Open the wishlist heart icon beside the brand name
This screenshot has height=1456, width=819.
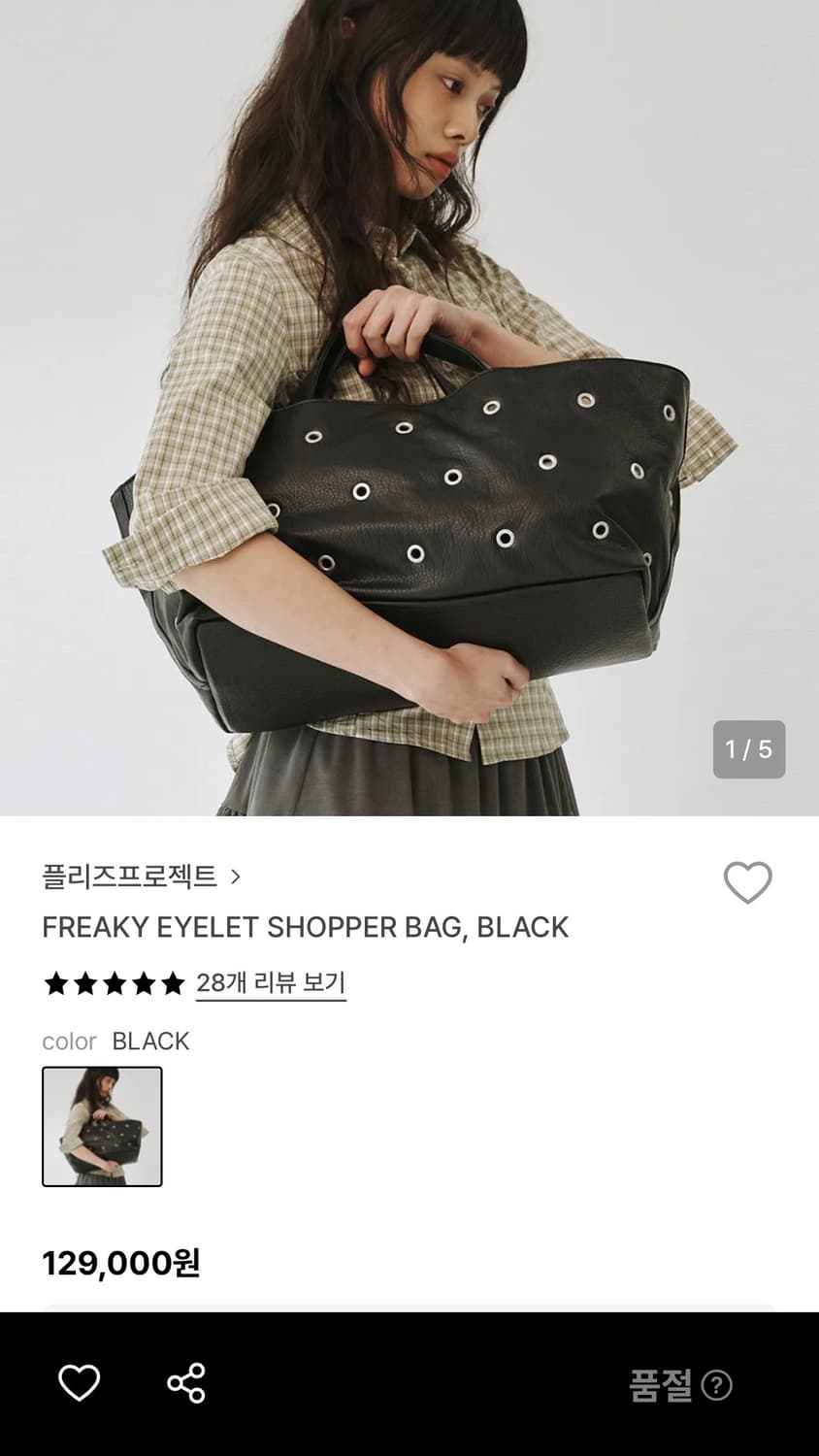pos(746,881)
